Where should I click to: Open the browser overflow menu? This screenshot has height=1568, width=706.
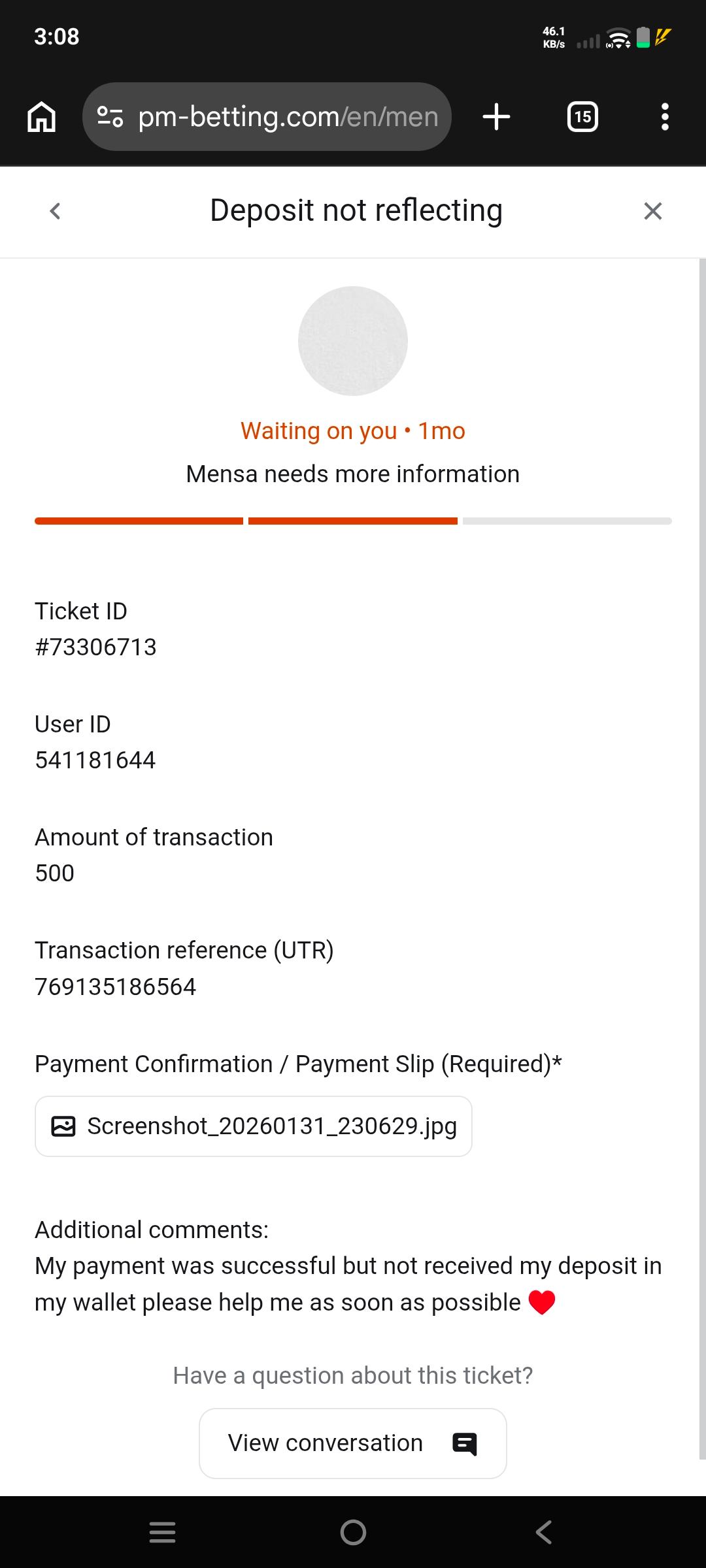(x=665, y=117)
